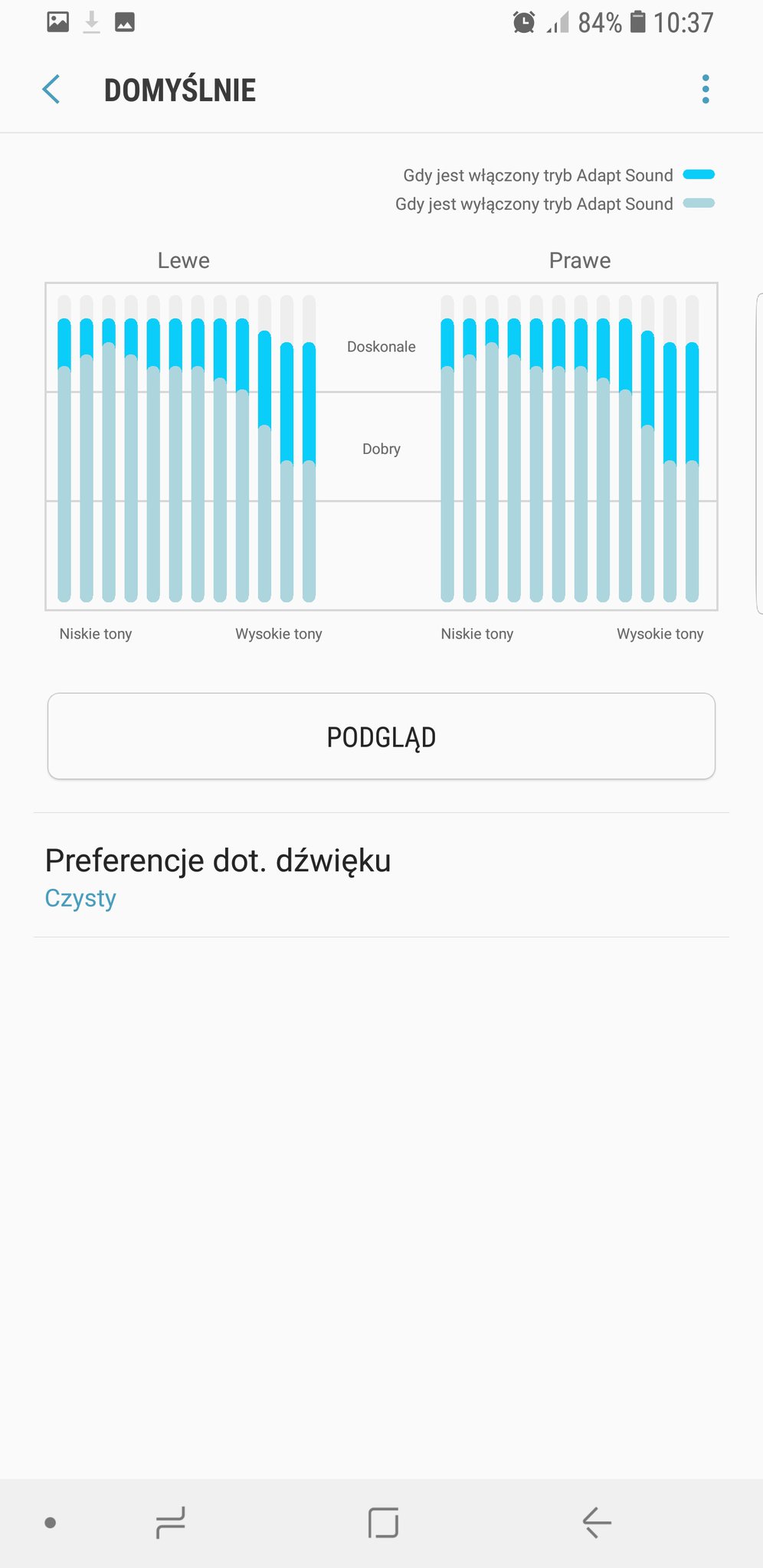Open Preferencje dot. dźwięku setting

click(x=381, y=875)
